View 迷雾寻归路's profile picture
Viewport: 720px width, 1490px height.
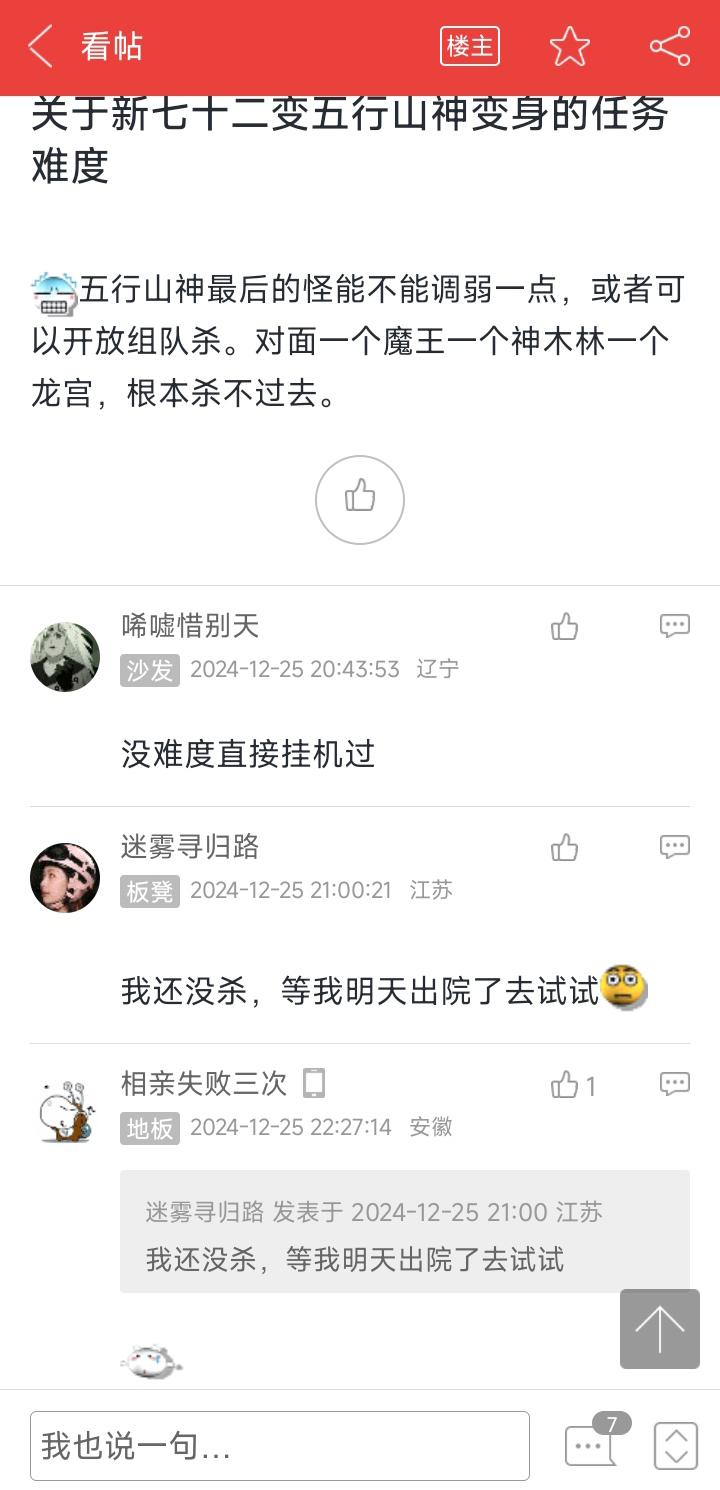point(65,878)
